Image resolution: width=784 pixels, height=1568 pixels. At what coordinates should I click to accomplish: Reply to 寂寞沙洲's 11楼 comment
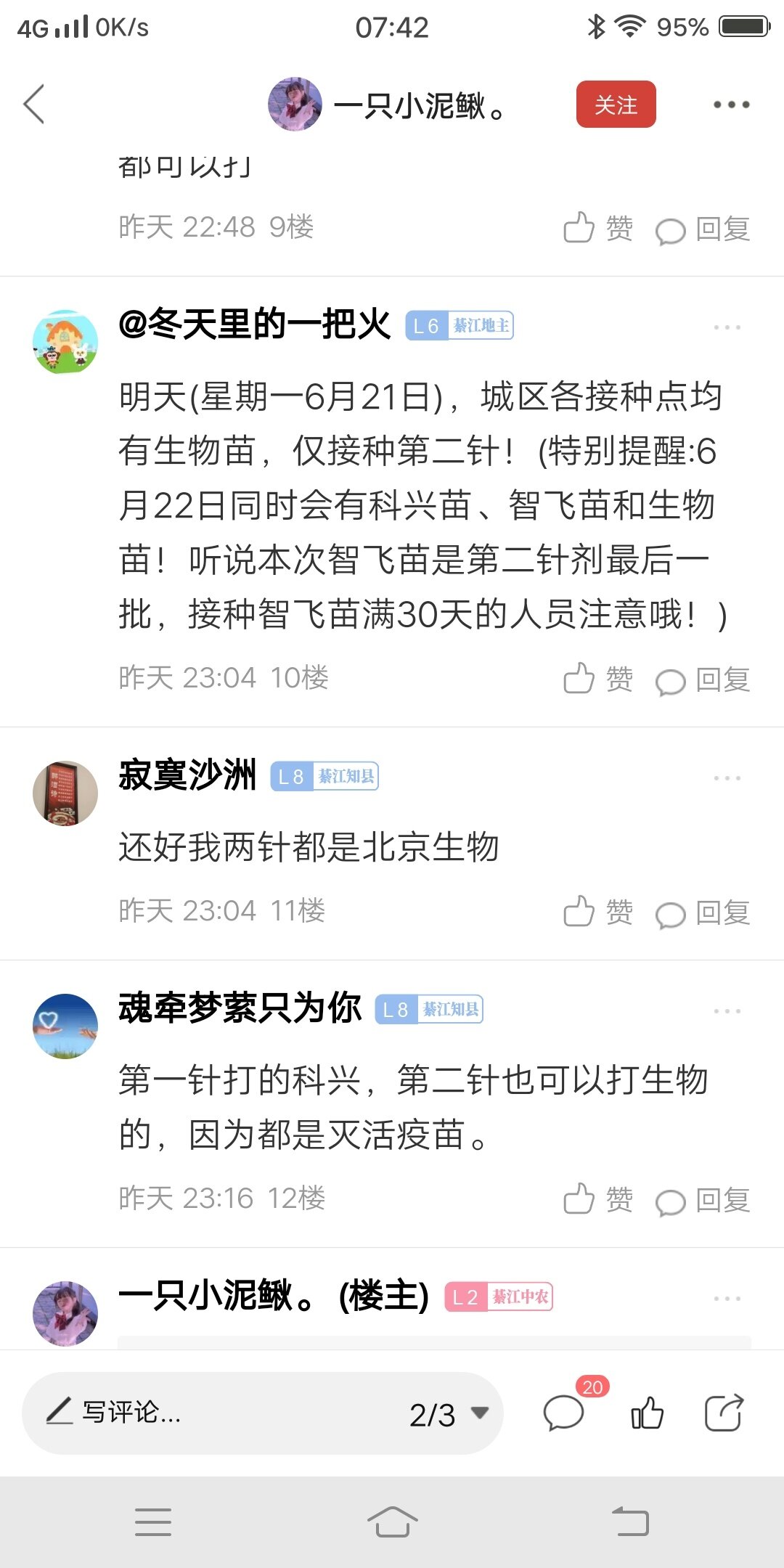703,913
